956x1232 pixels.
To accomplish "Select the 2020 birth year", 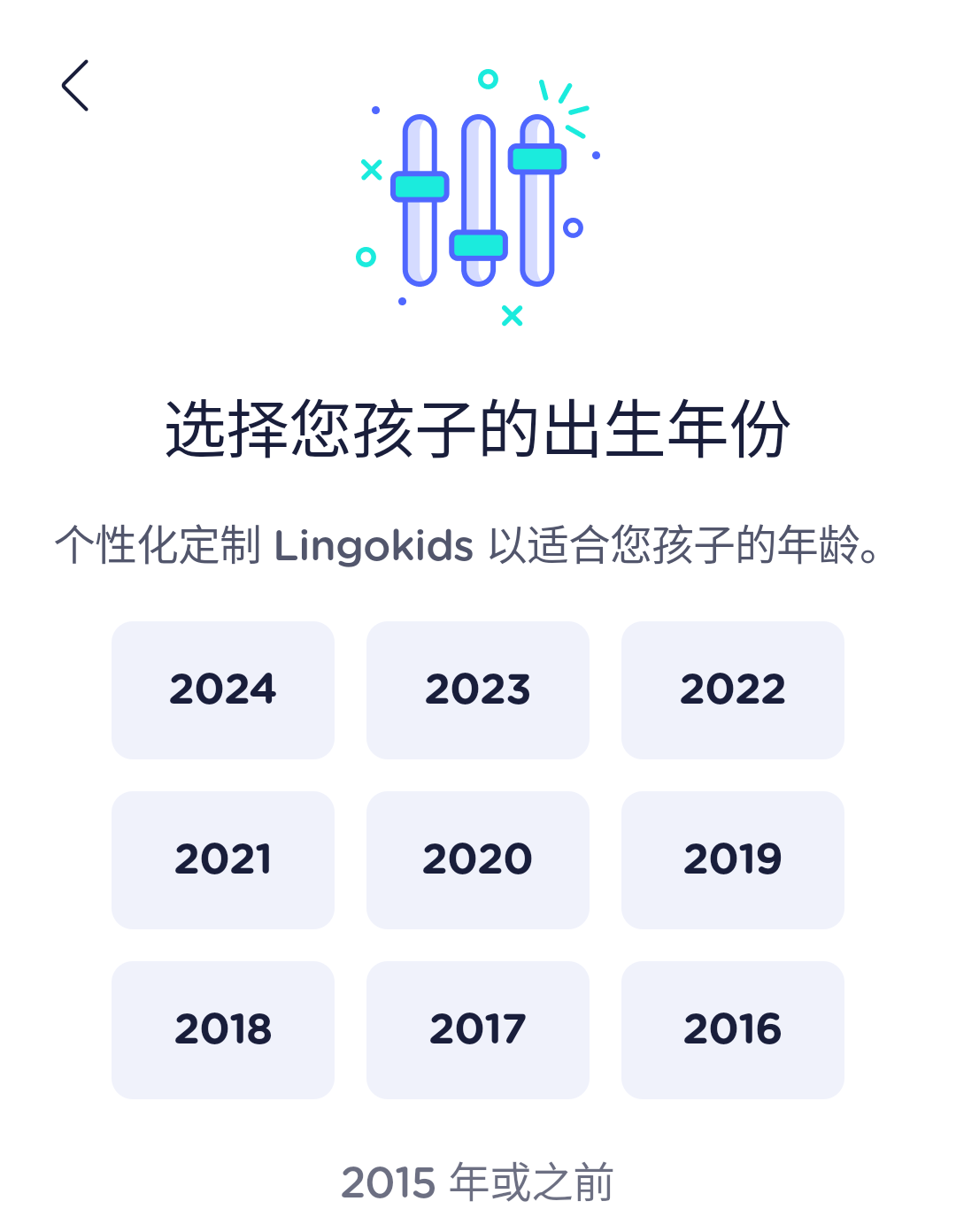I will pyautogui.click(x=478, y=859).
